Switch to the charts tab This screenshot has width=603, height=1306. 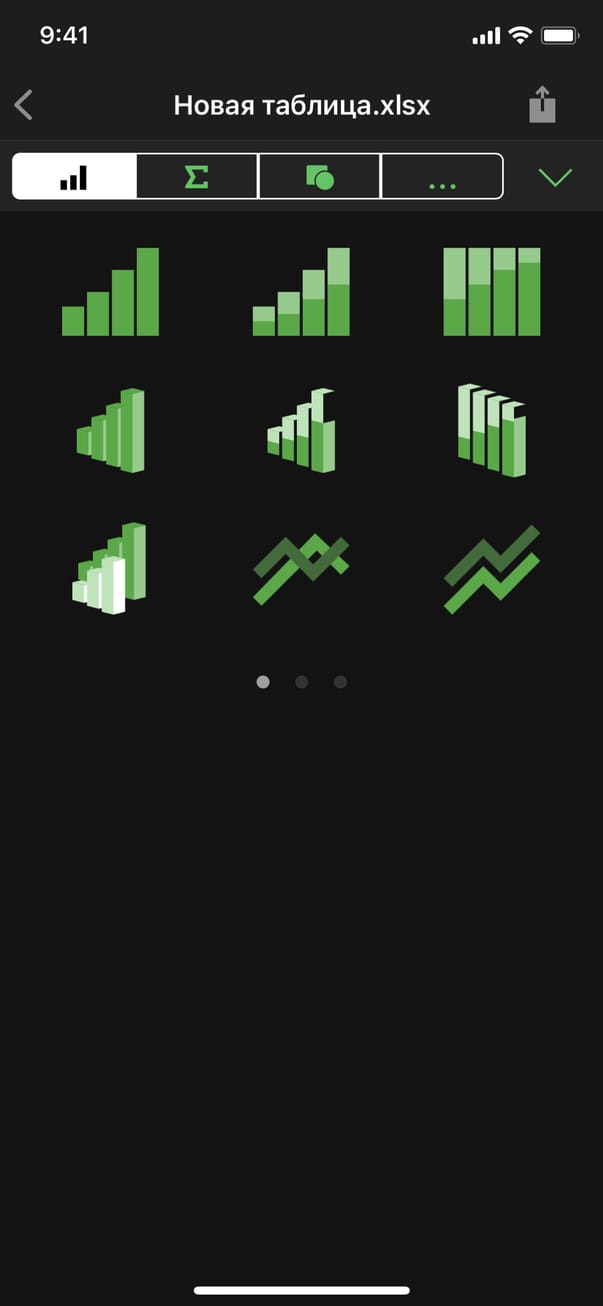(74, 178)
